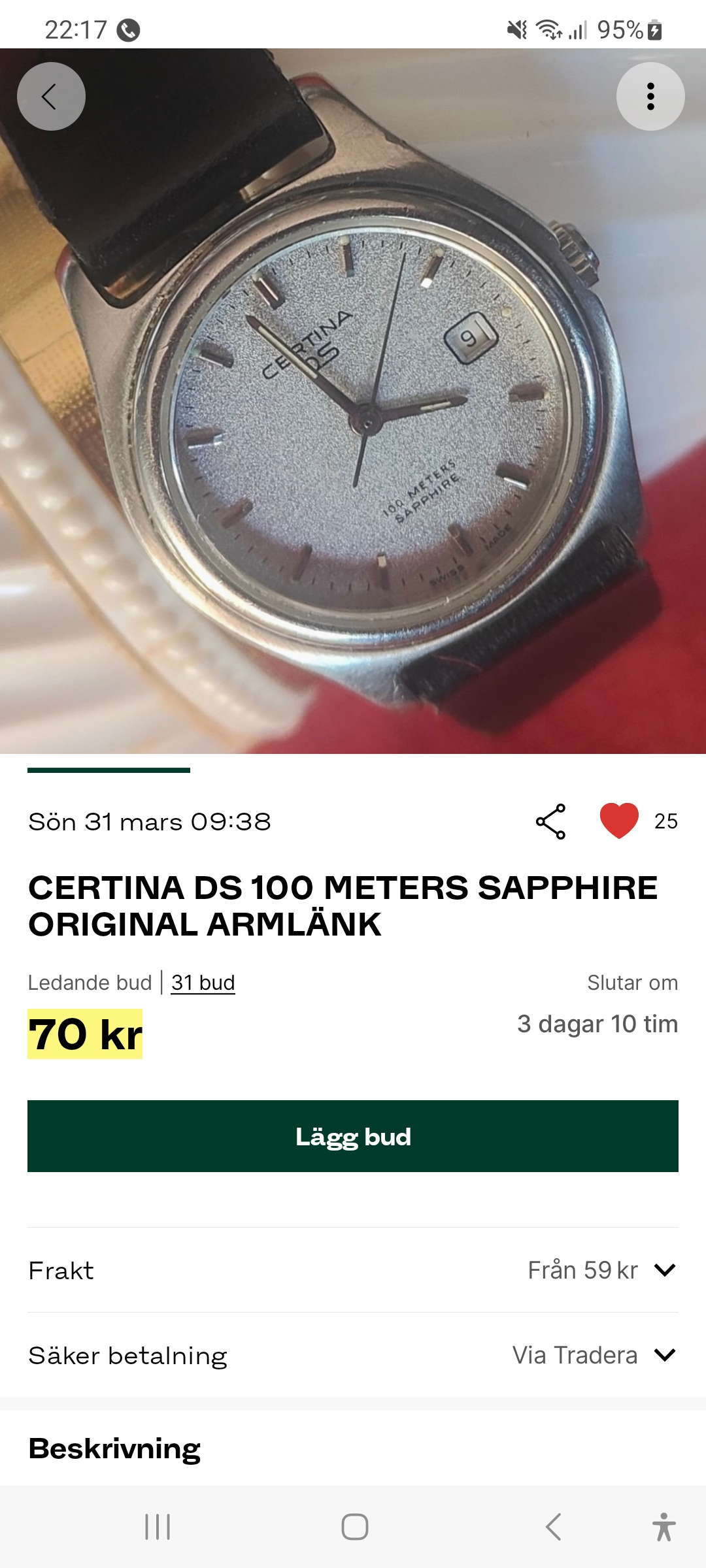View the 31 bud bid history
Screen dimensions: 706x1568
(x=203, y=983)
